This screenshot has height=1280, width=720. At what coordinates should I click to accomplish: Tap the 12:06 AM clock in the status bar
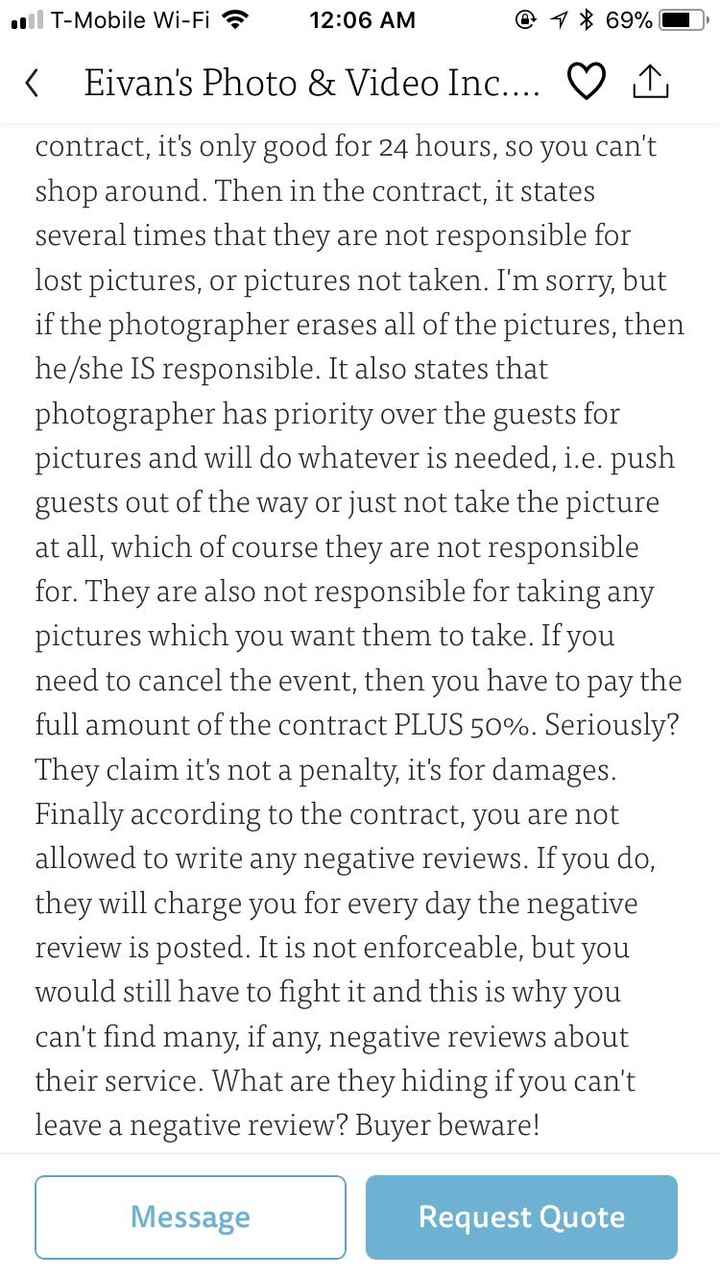362,19
